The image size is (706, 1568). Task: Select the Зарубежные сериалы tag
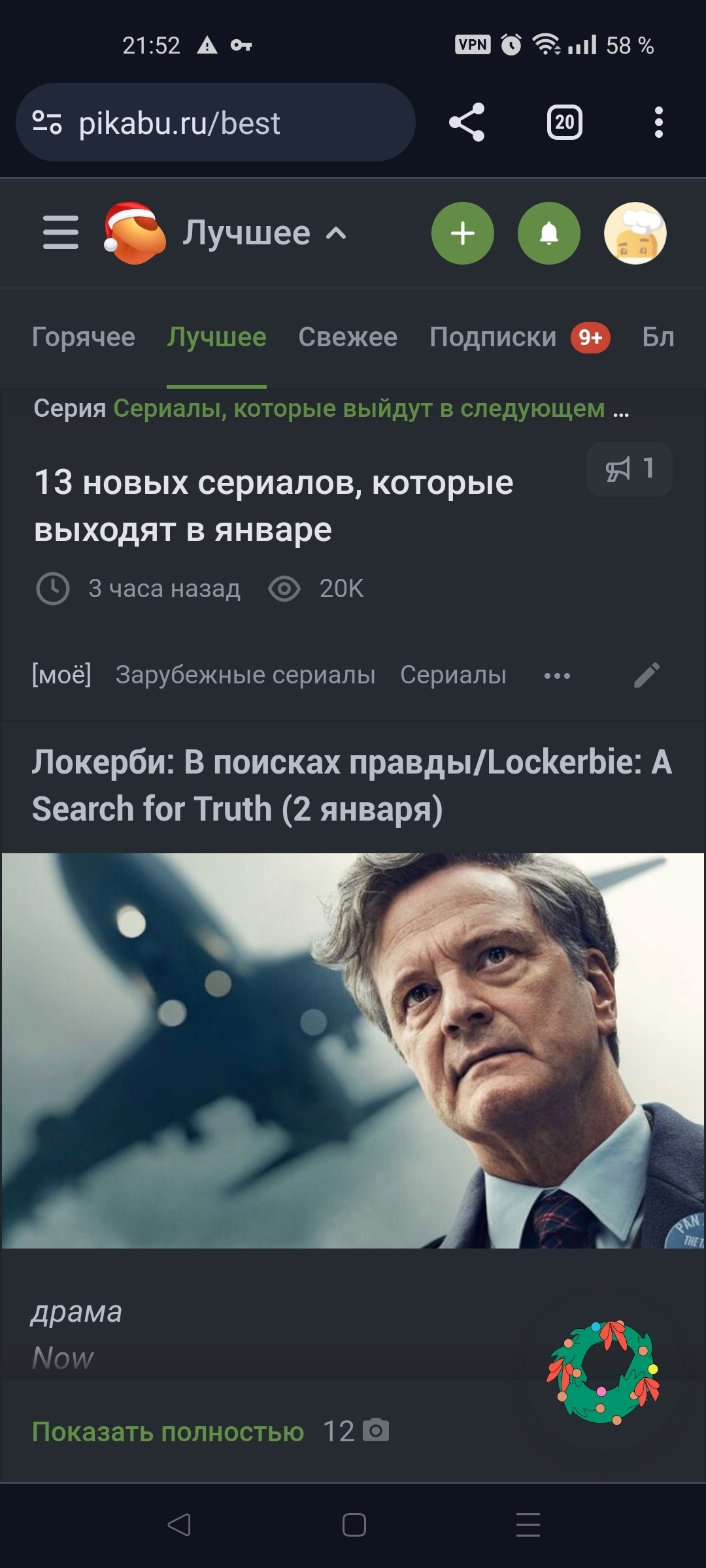click(x=246, y=675)
